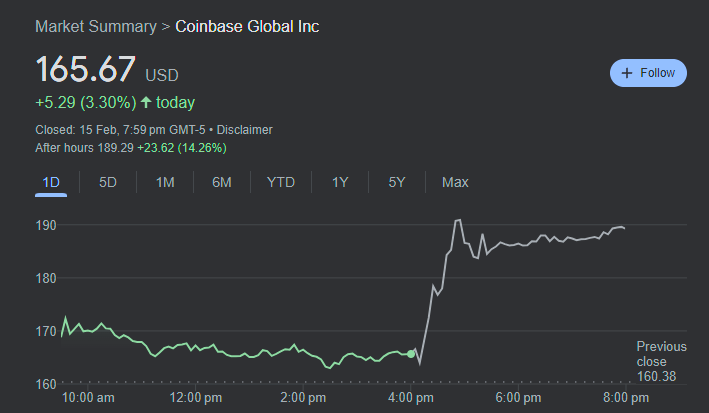Open the Market Summary link
Viewport: 709px width, 413px height.
(x=95, y=26)
